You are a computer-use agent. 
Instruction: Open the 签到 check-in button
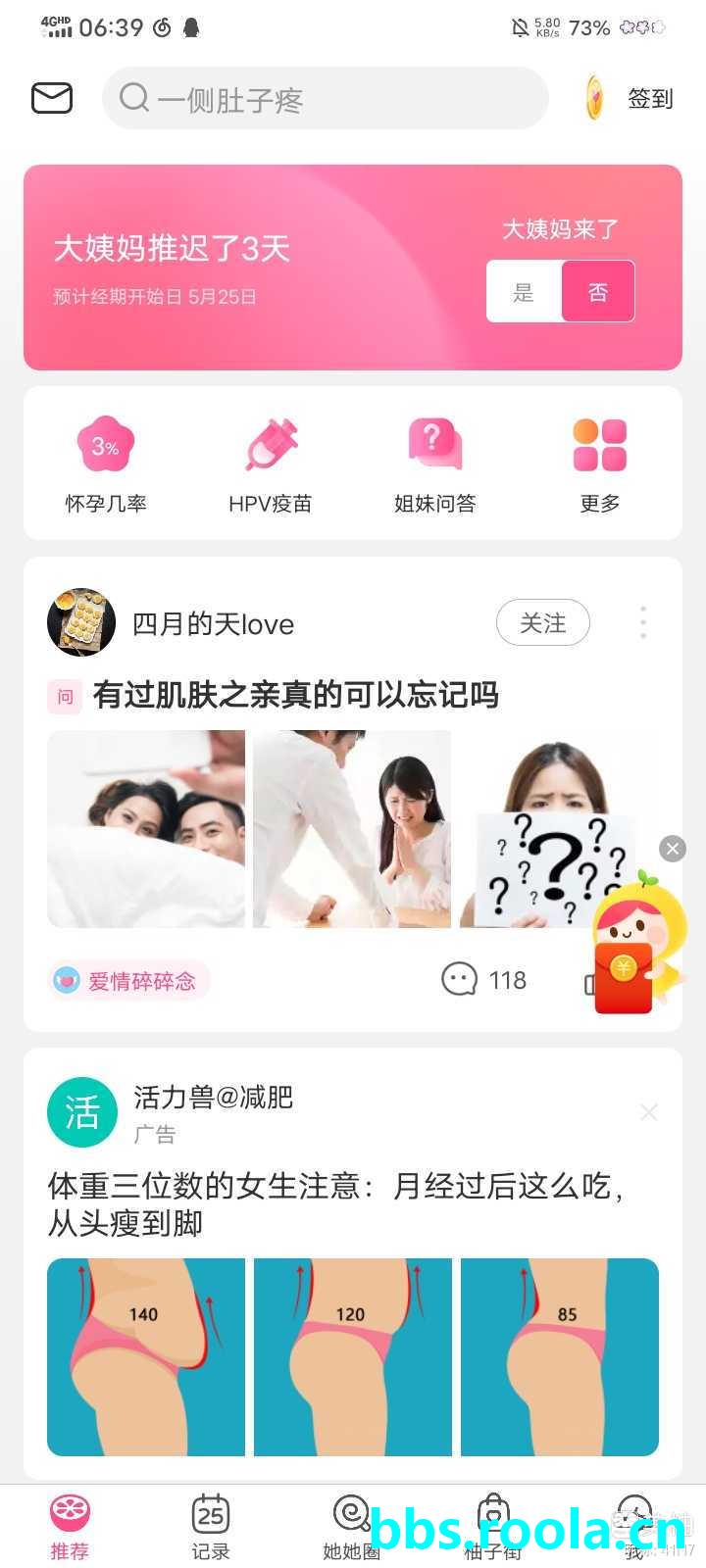pyautogui.click(x=630, y=98)
